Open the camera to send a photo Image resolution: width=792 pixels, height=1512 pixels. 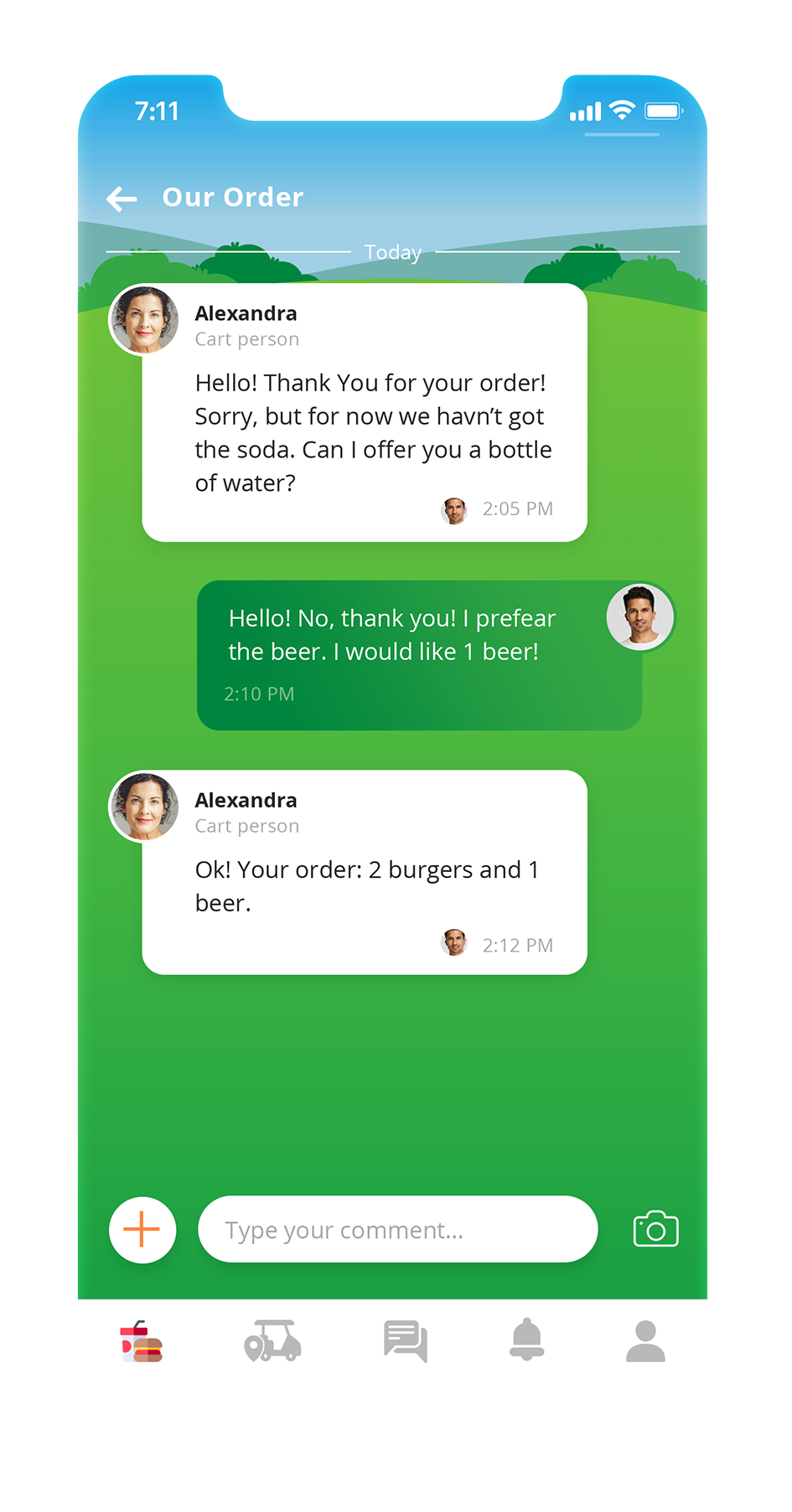[x=655, y=1230]
